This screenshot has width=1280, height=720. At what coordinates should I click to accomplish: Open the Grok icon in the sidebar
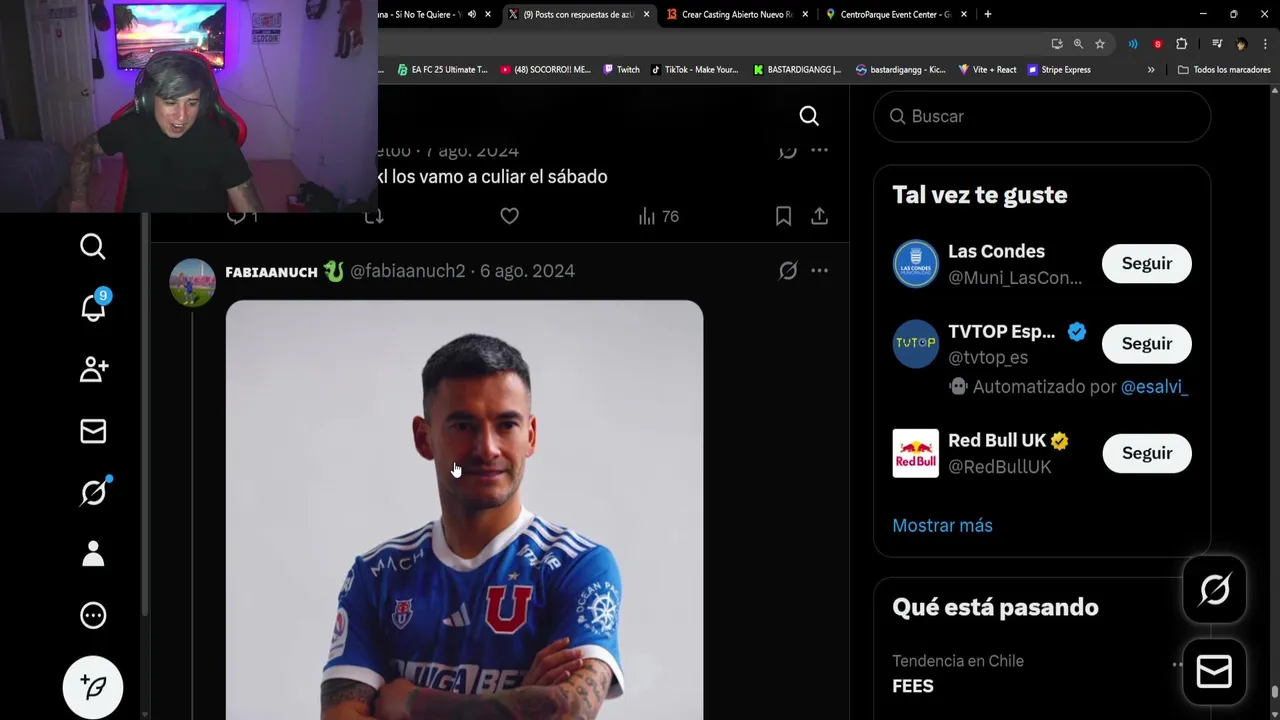(x=93, y=492)
